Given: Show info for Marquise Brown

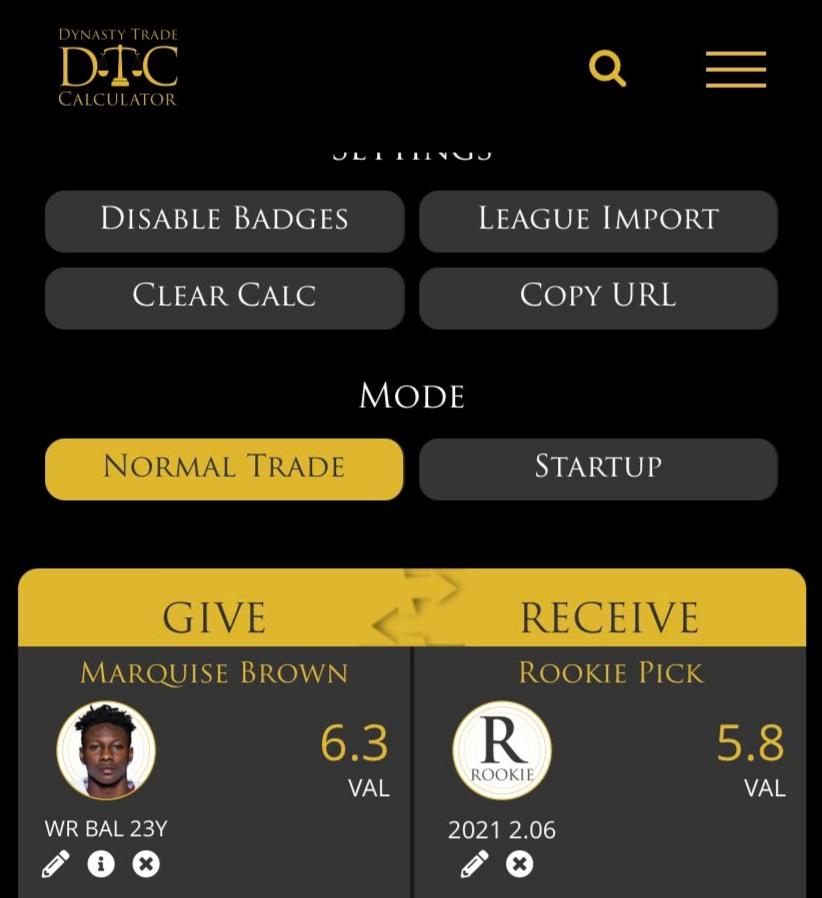Looking at the screenshot, I should pyautogui.click(x=101, y=864).
